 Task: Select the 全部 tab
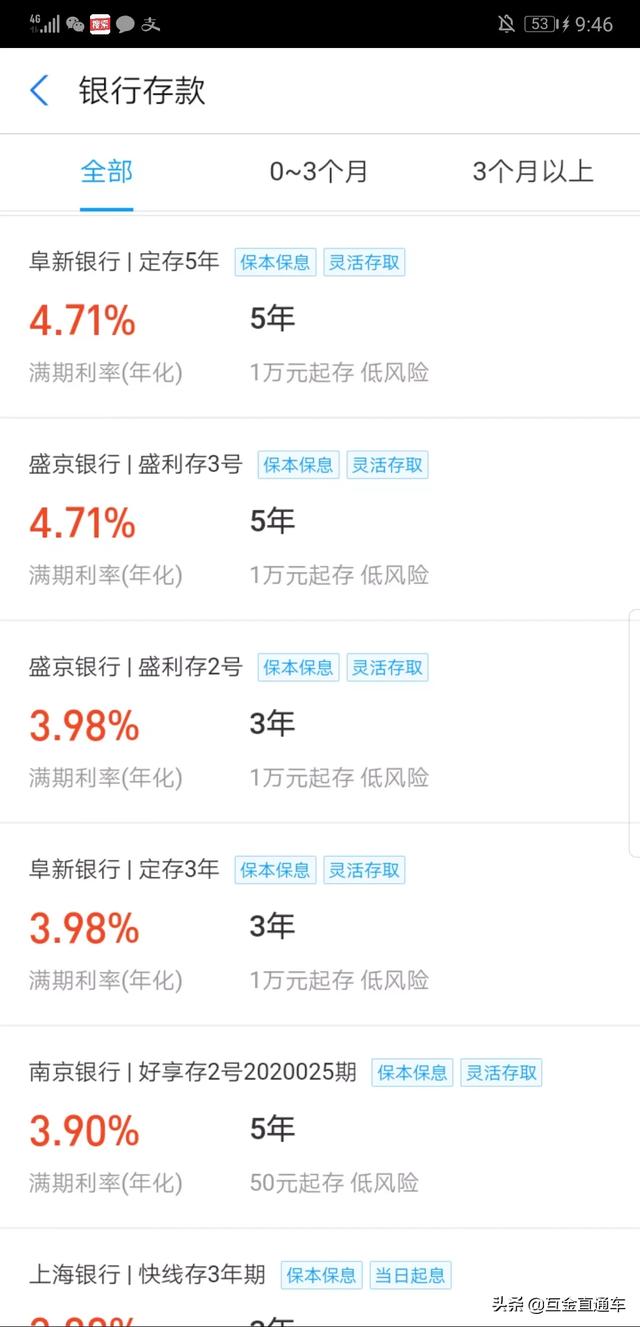tap(106, 171)
